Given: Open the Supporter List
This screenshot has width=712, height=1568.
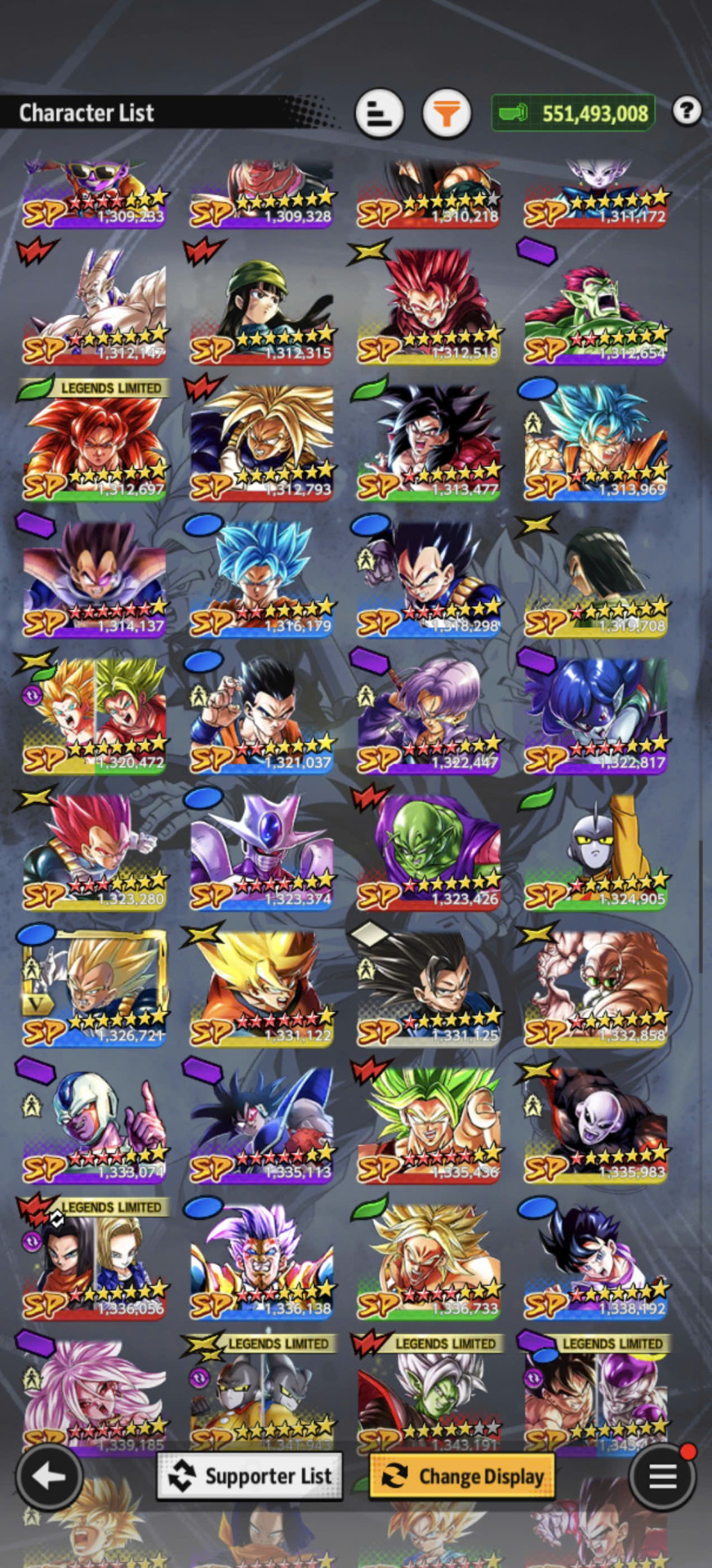Looking at the screenshot, I should tap(250, 1476).
